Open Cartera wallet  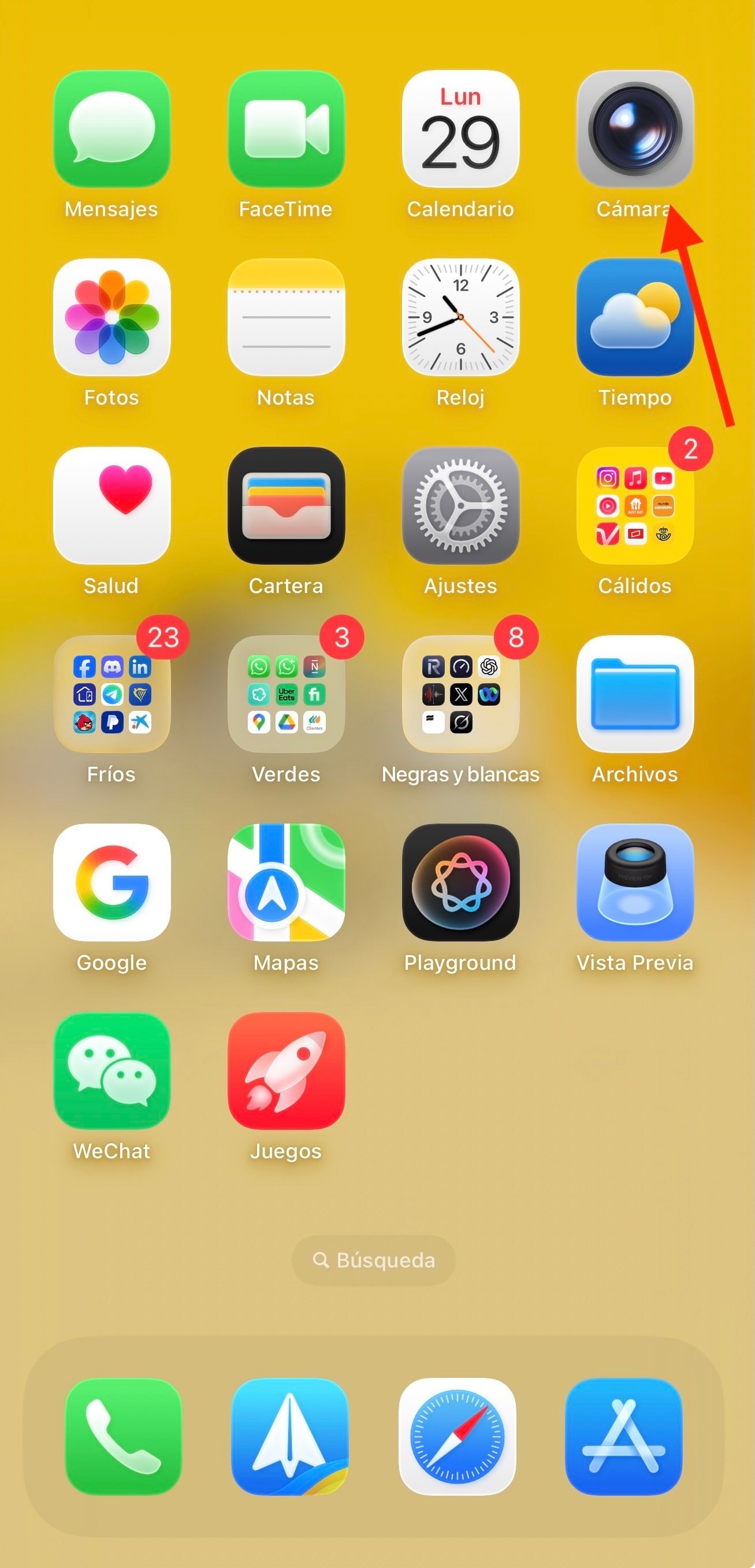pos(286,505)
